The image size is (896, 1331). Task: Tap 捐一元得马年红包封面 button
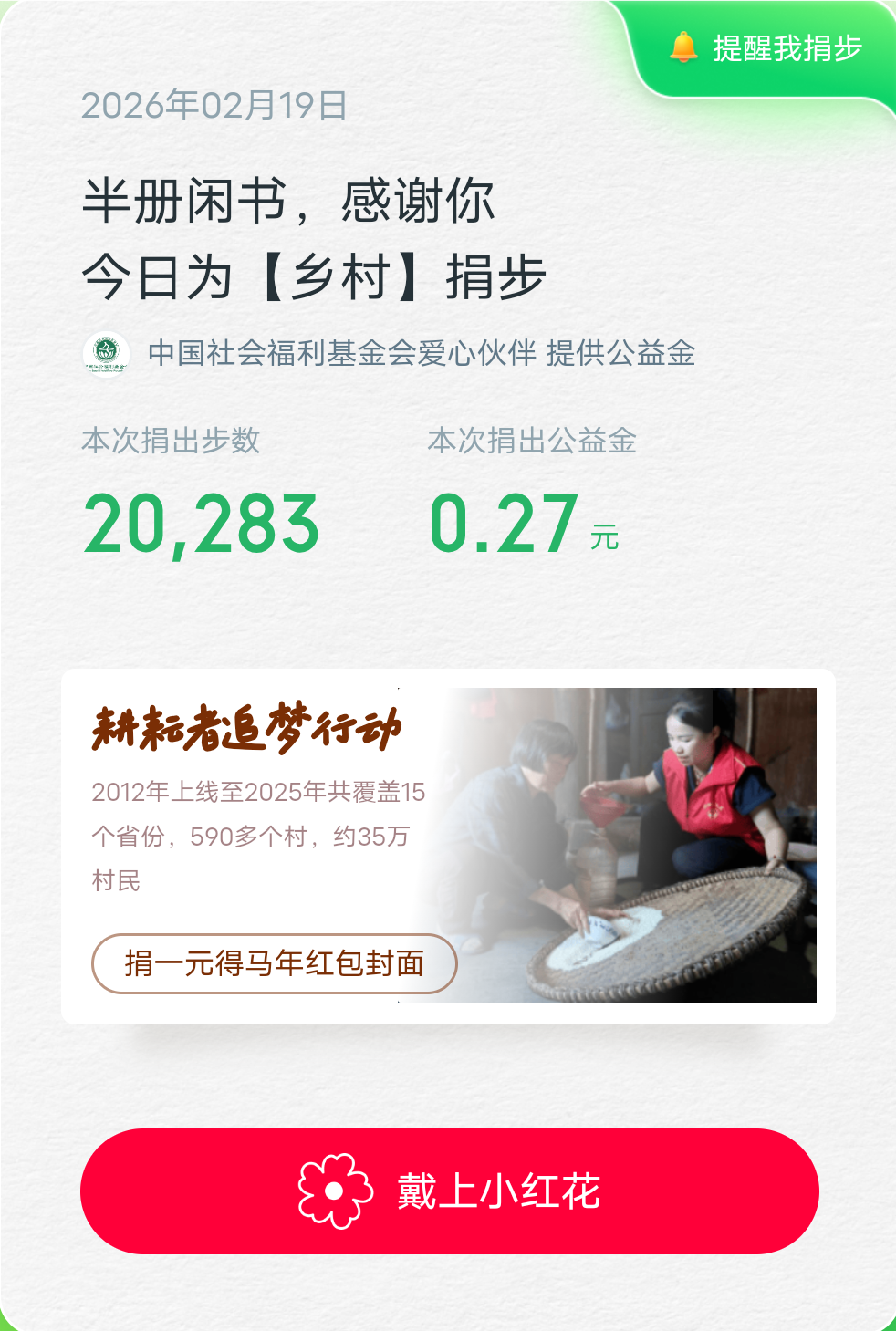[x=274, y=963]
